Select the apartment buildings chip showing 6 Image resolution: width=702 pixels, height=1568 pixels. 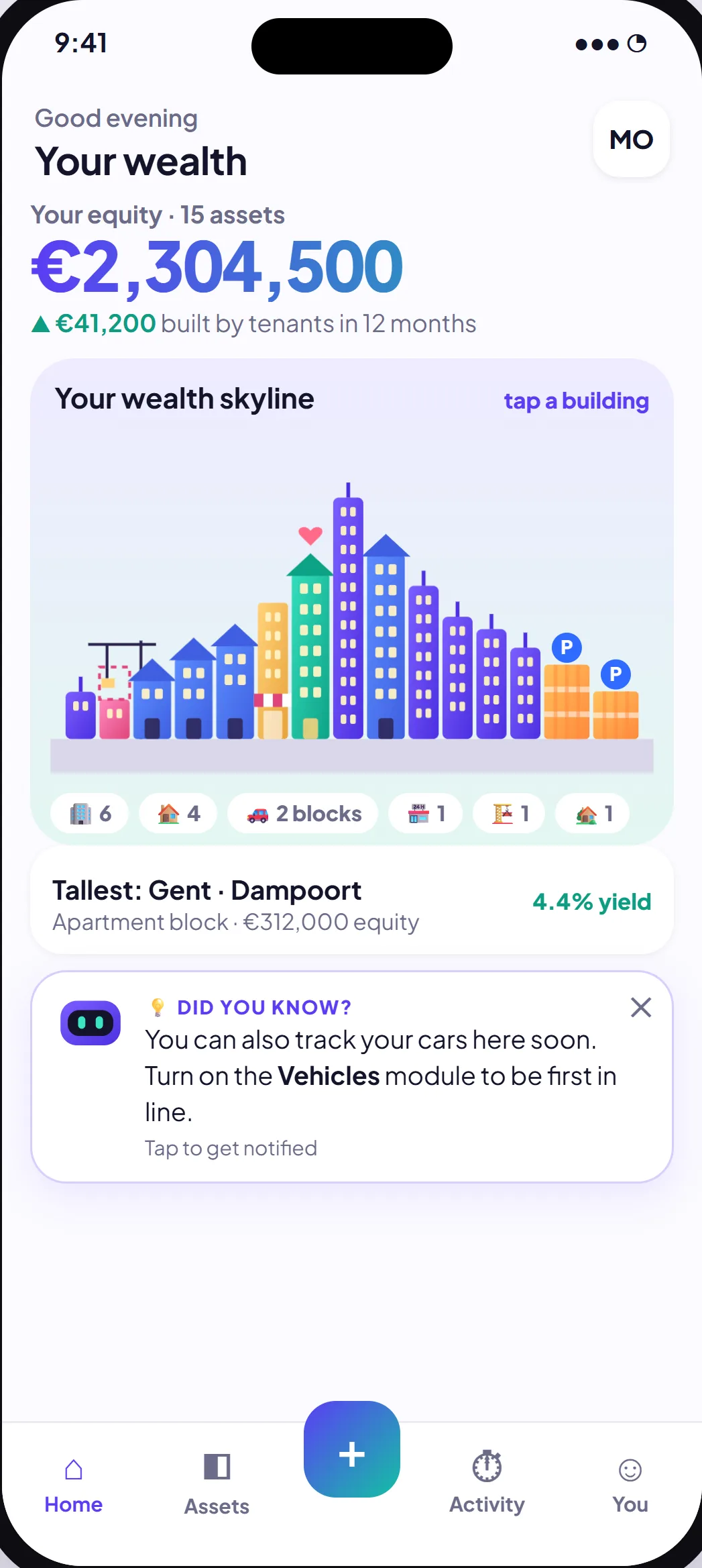tap(90, 814)
